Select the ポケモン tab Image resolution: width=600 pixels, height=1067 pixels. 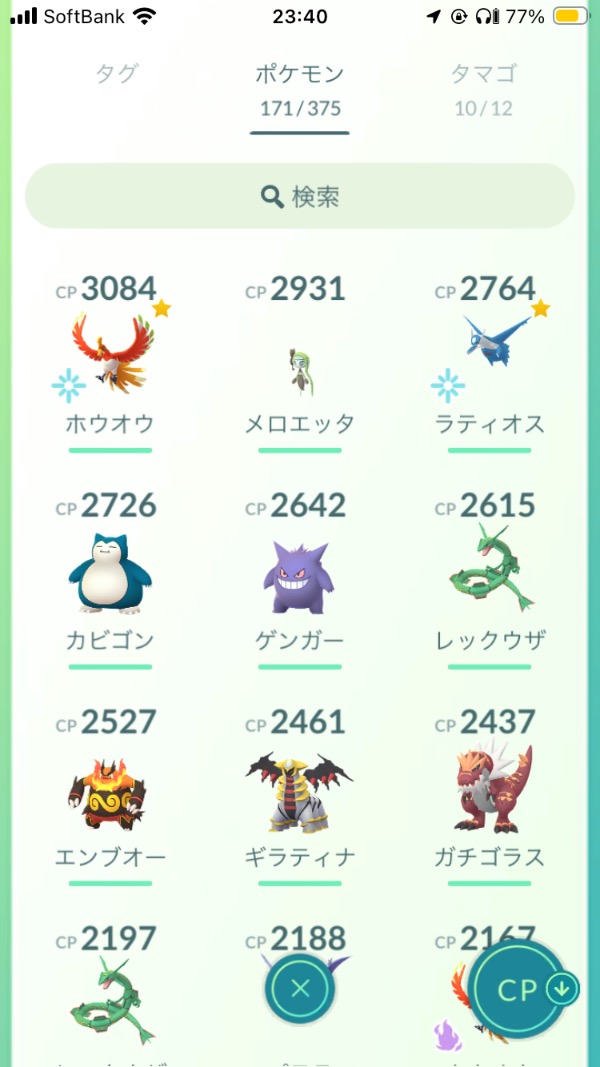click(300, 87)
